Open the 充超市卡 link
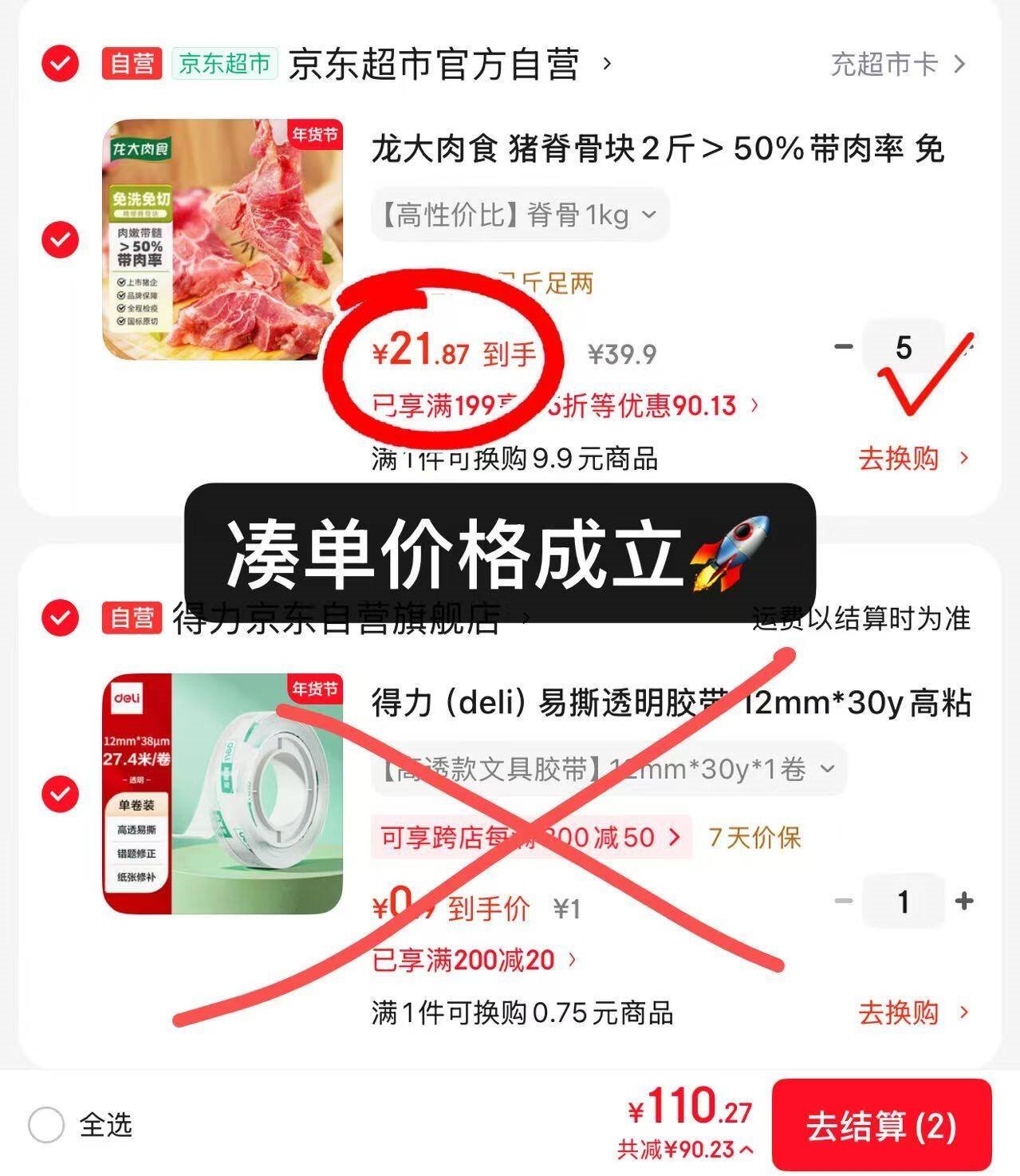The image size is (1020, 1176). tap(897, 65)
